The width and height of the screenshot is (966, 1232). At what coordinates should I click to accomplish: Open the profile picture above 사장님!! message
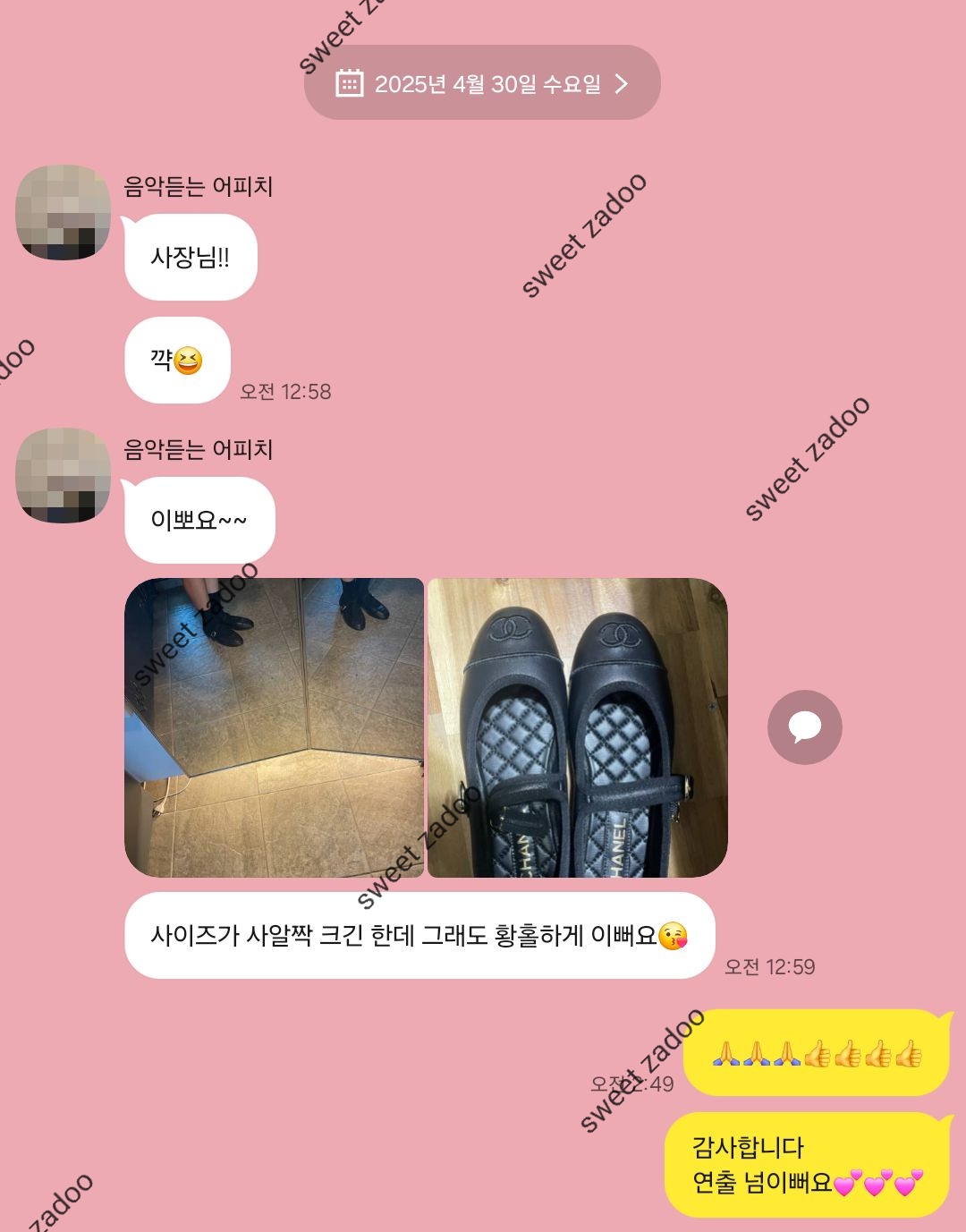click(64, 212)
